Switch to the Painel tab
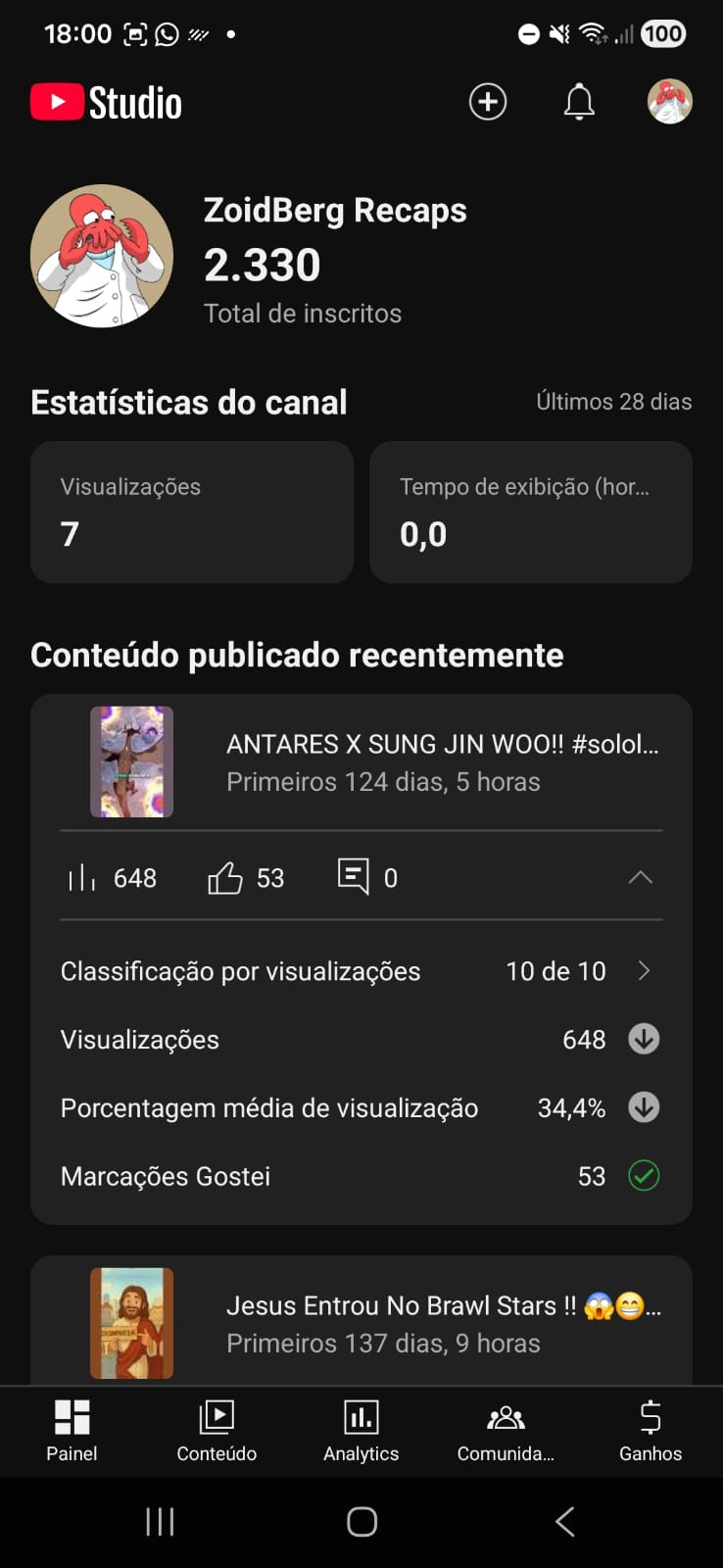723x1568 pixels. (72, 1431)
